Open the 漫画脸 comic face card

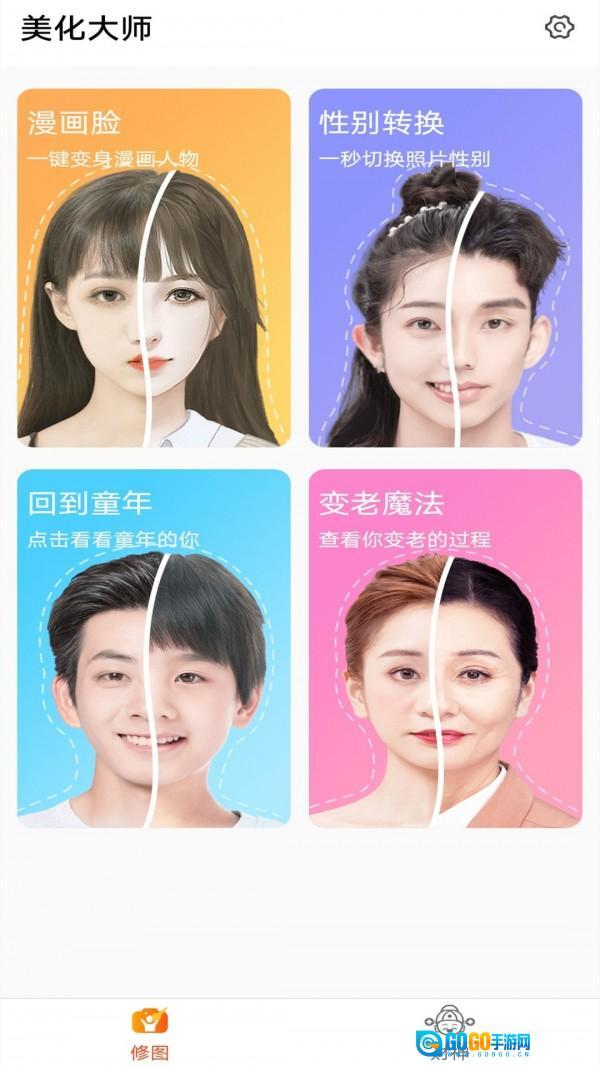[154, 268]
